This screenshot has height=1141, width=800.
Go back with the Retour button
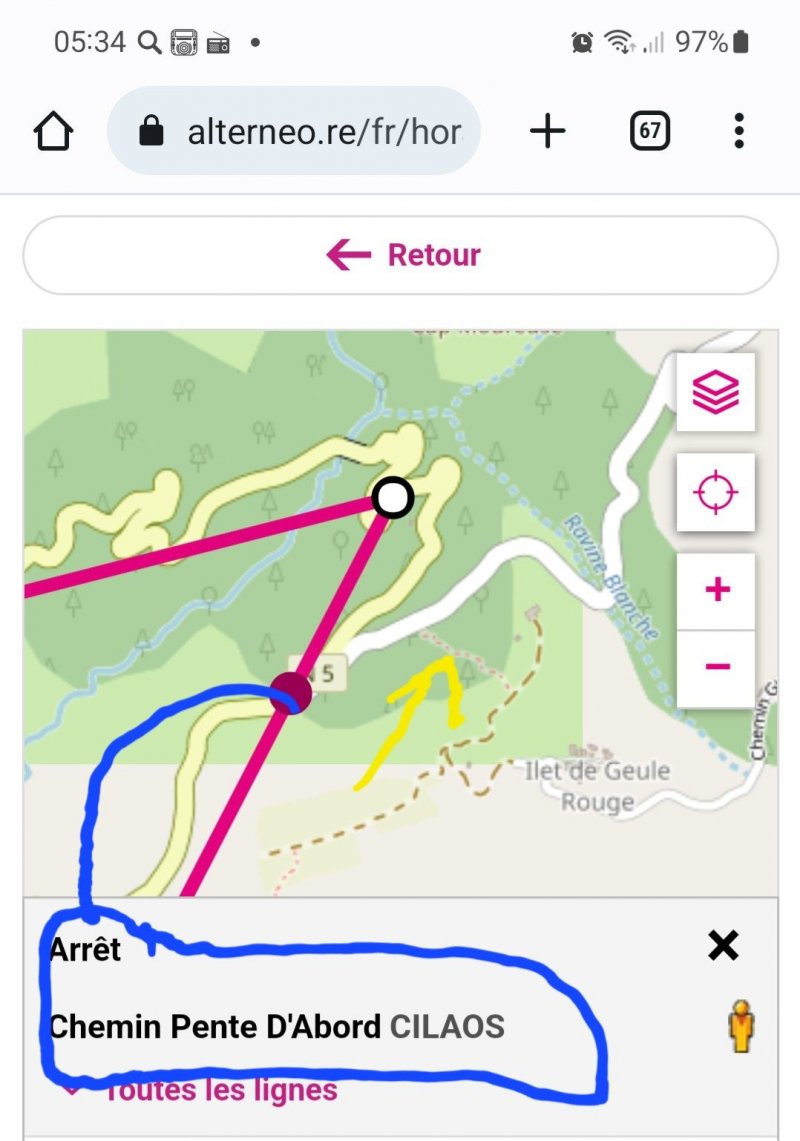pos(400,255)
